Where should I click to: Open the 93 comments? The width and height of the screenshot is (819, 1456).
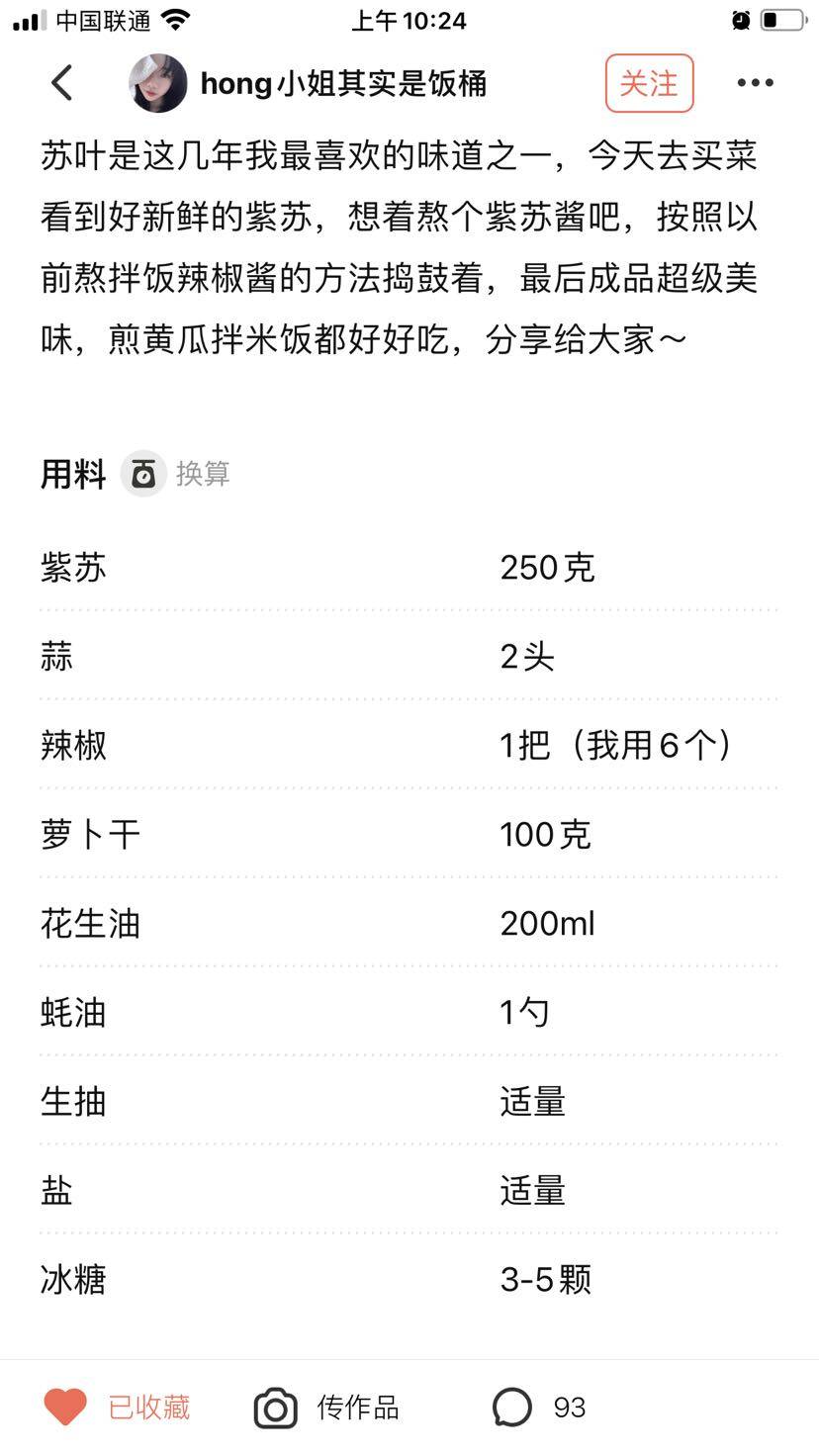(539, 1407)
